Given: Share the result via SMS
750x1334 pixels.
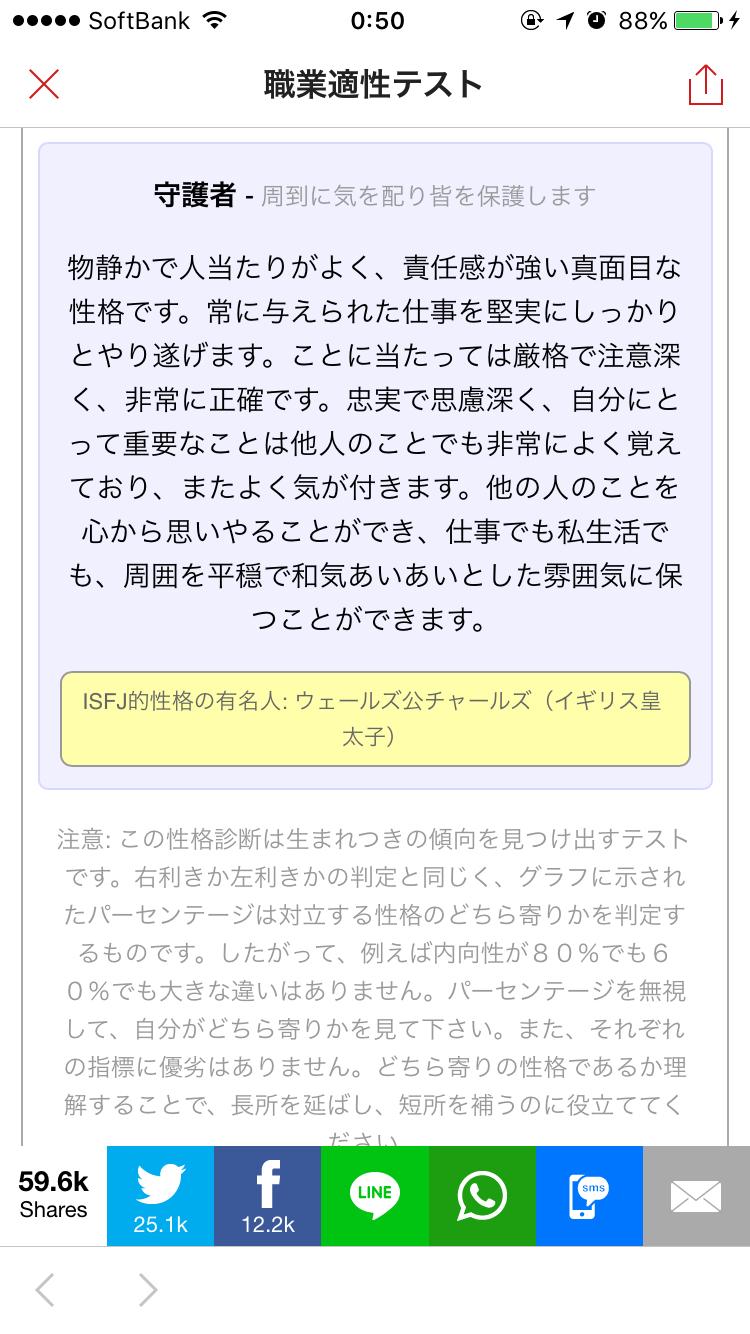Looking at the screenshot, I should 588,1196.
